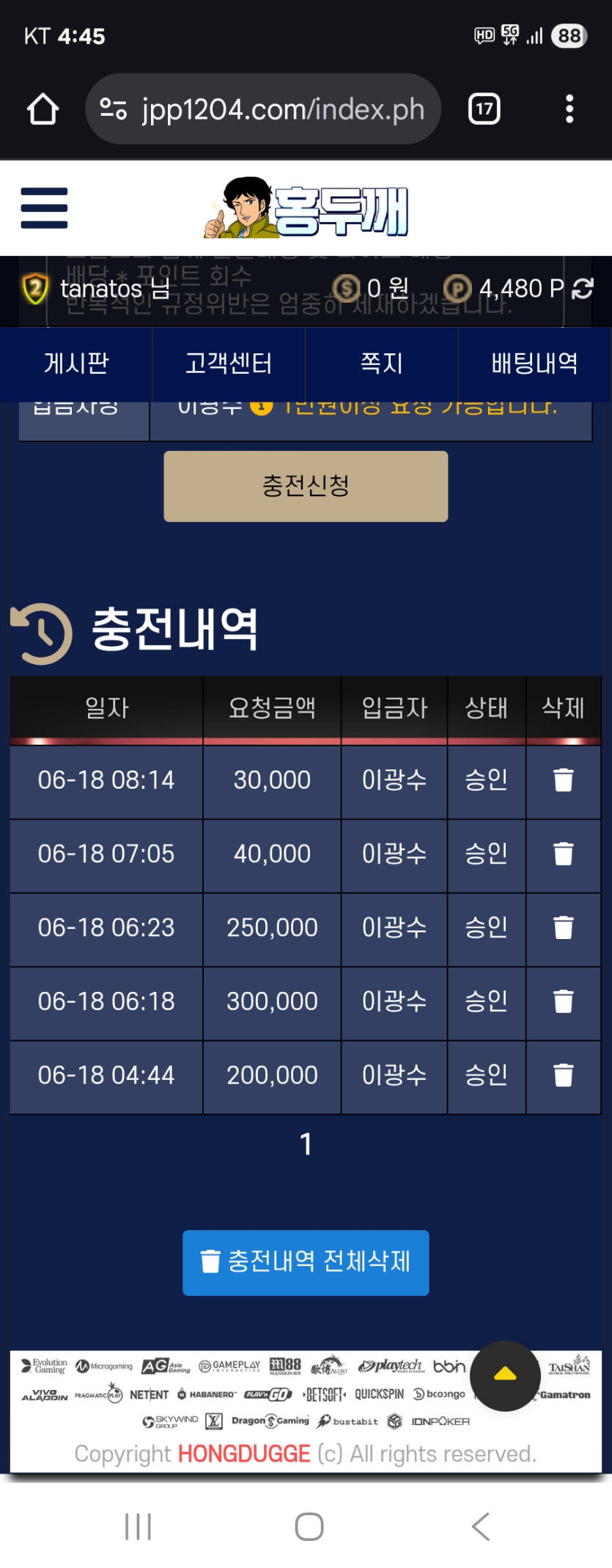Open the 쪽지 messages
This screenshot has height=1568, width=612.
(381, 364)
